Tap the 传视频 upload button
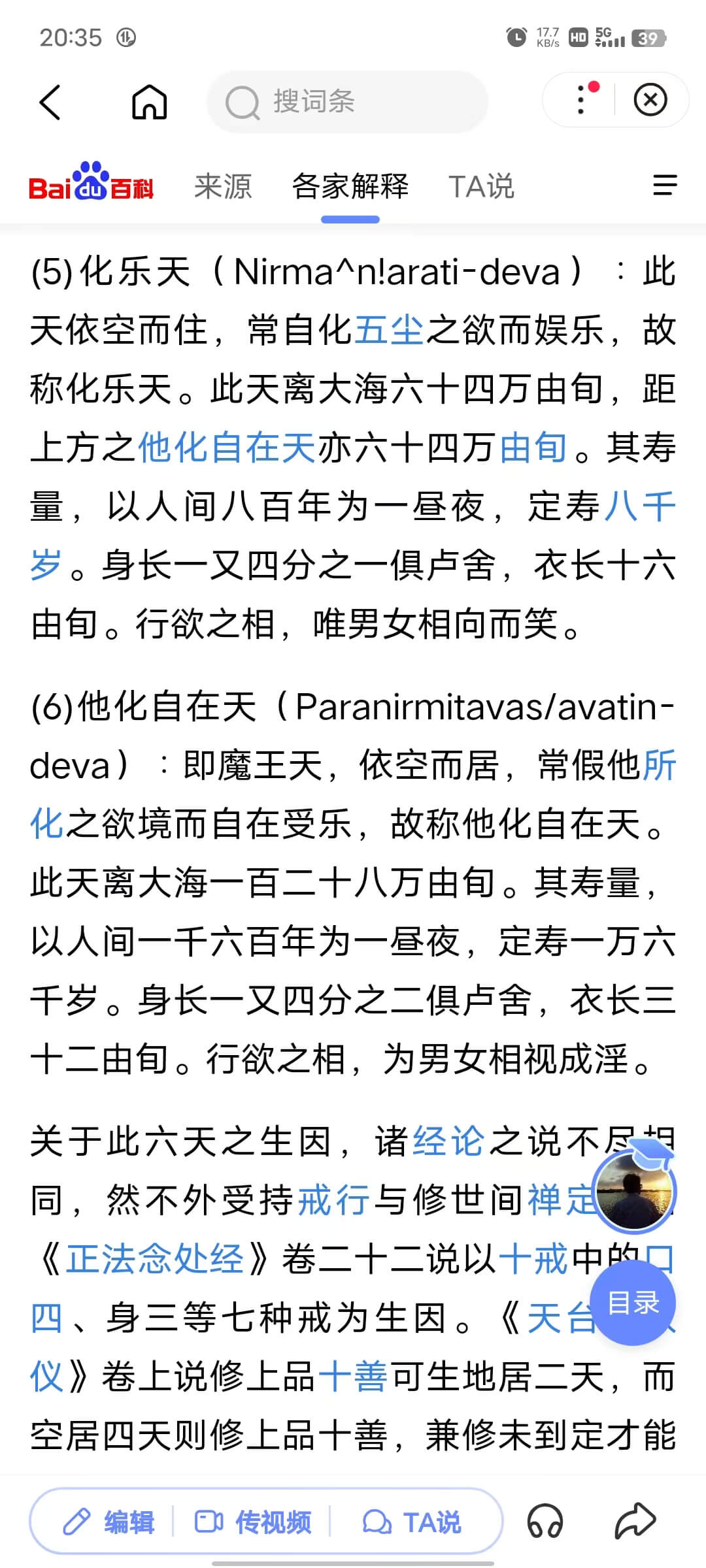 pyautogui.click(x=254, y=1522)
